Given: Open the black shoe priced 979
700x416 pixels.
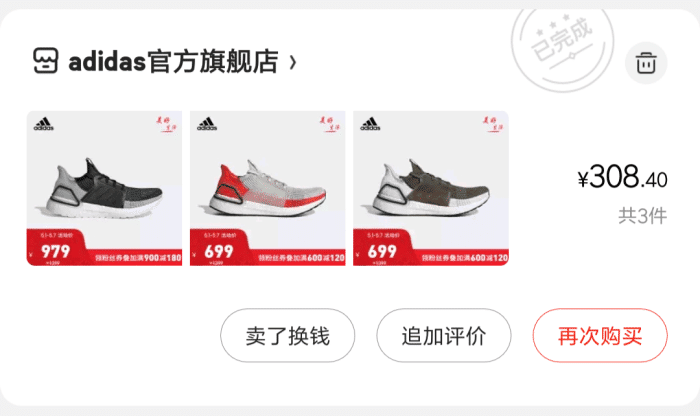Looking at the screenshot, I should [105, 188].
